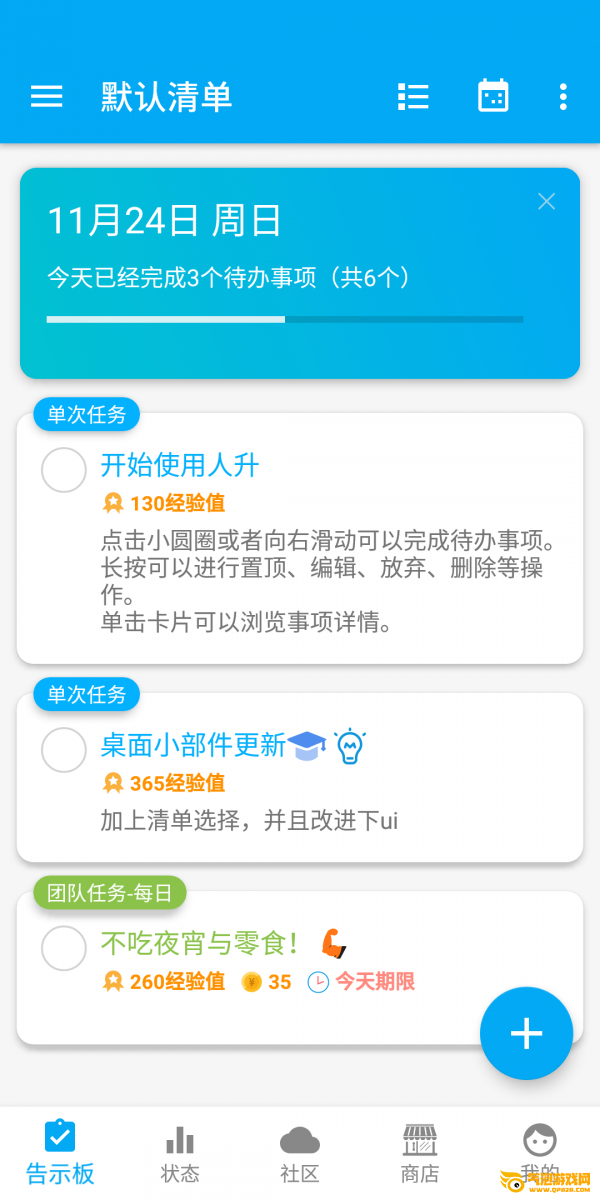600x1200 pixels.
Task: Dismiss the 11月24日 progress card
Action: (x=546, y=202)
